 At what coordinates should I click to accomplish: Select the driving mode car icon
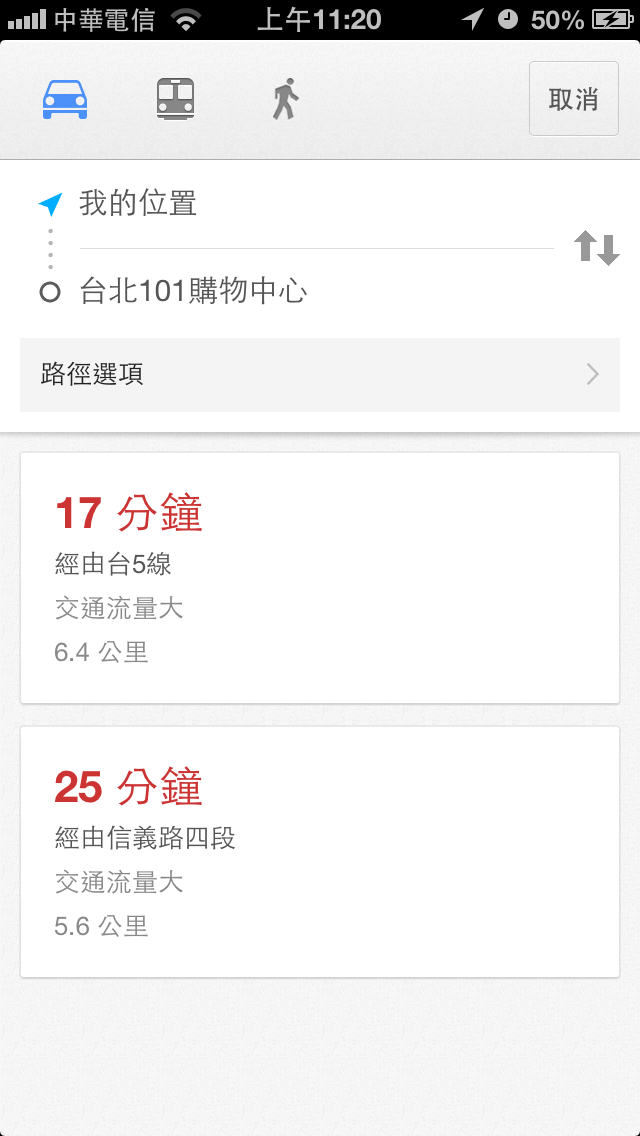tap(65, 99)
